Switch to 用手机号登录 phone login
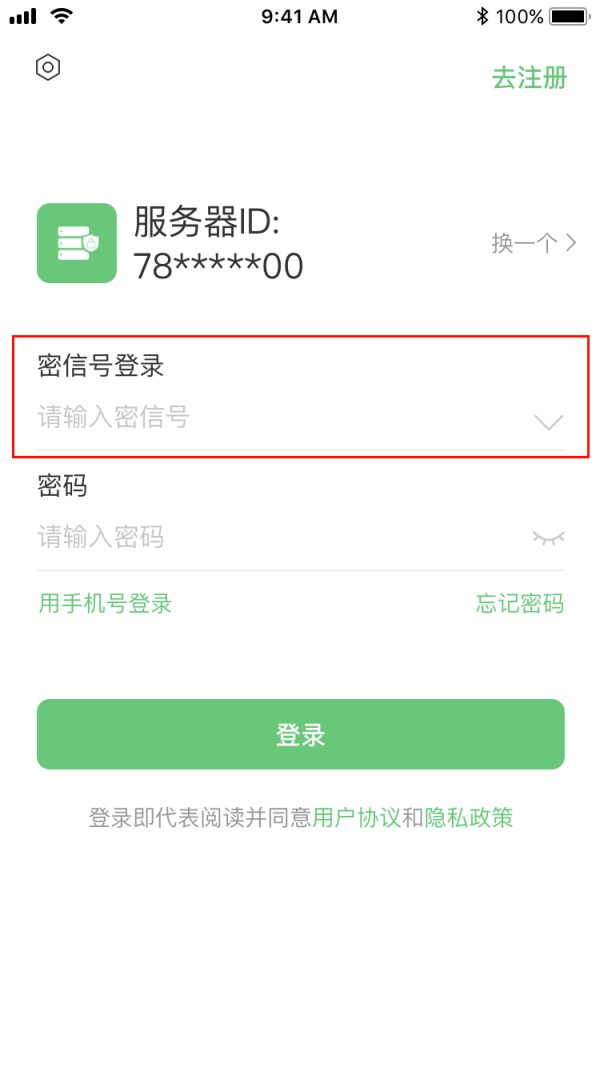The image size is (600, 1067). point(105,603)
